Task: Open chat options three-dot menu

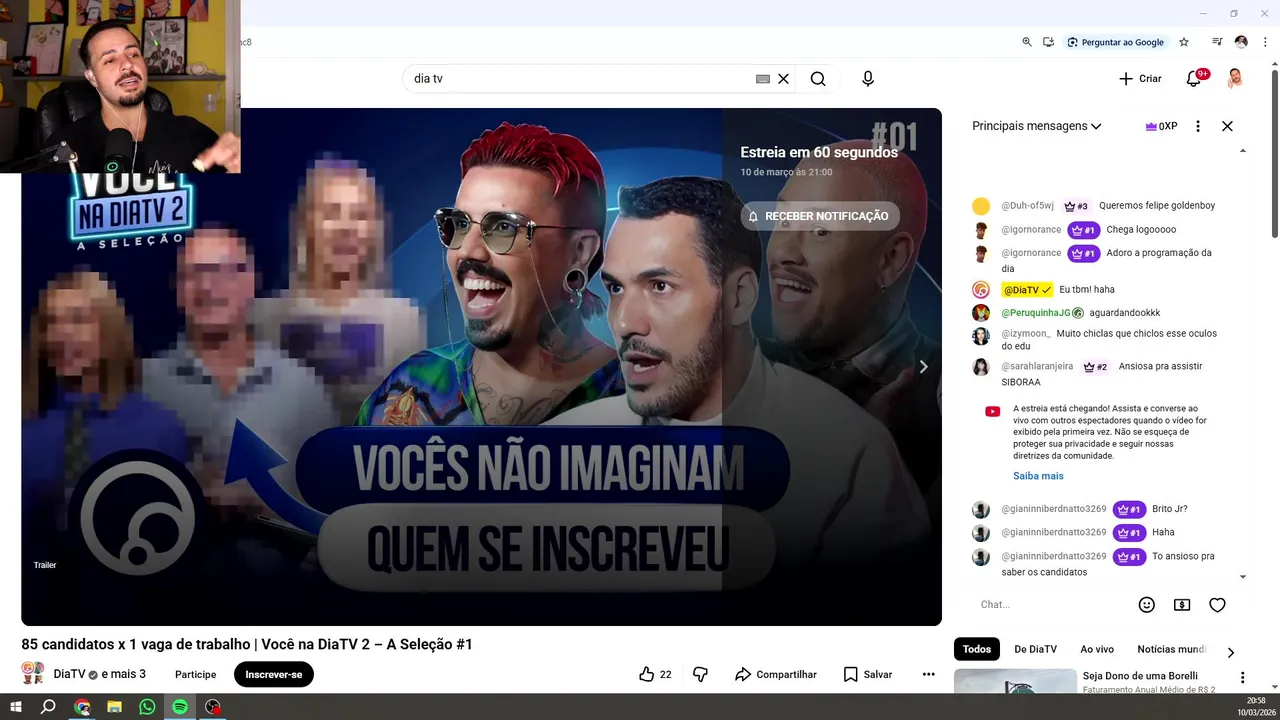Action: point(1197,126)
